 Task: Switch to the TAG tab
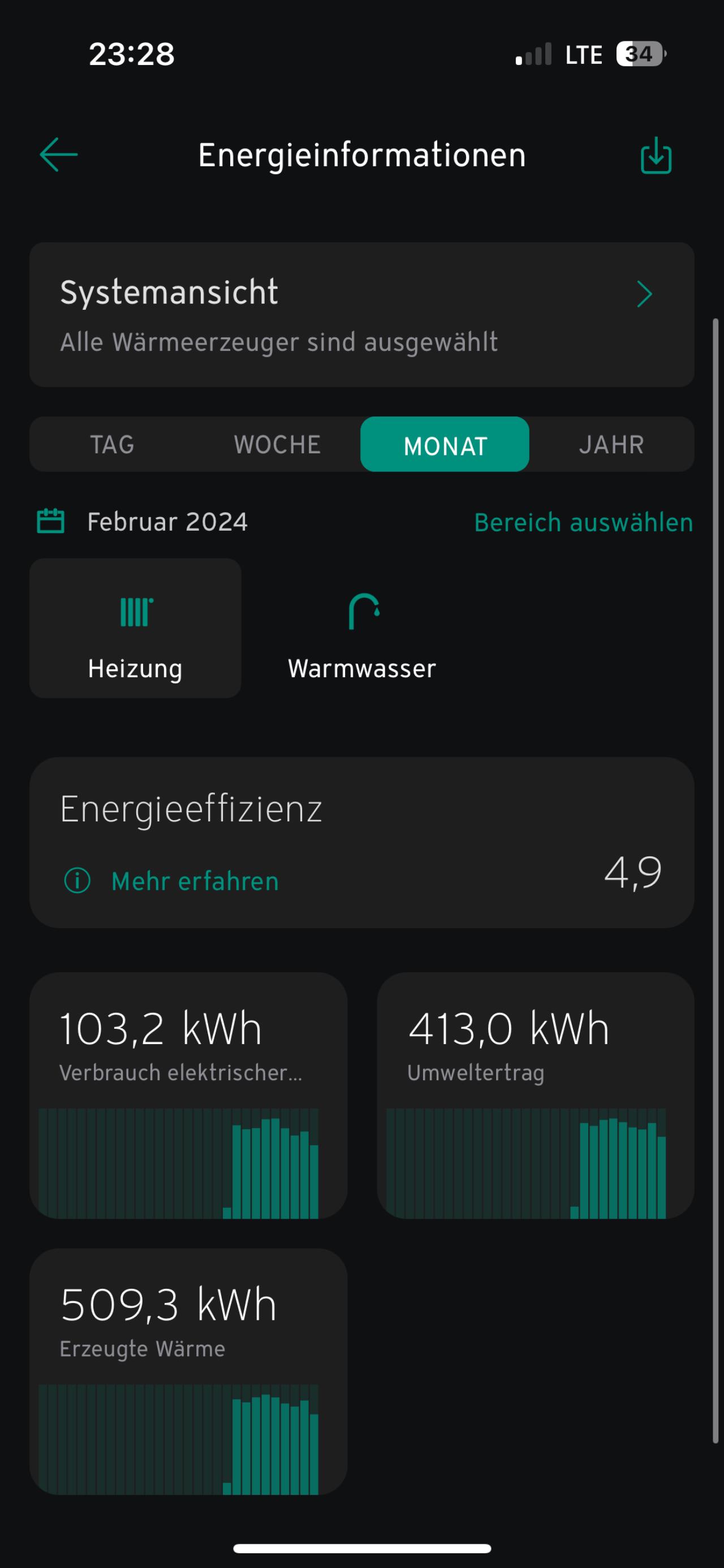pos(112,444)
